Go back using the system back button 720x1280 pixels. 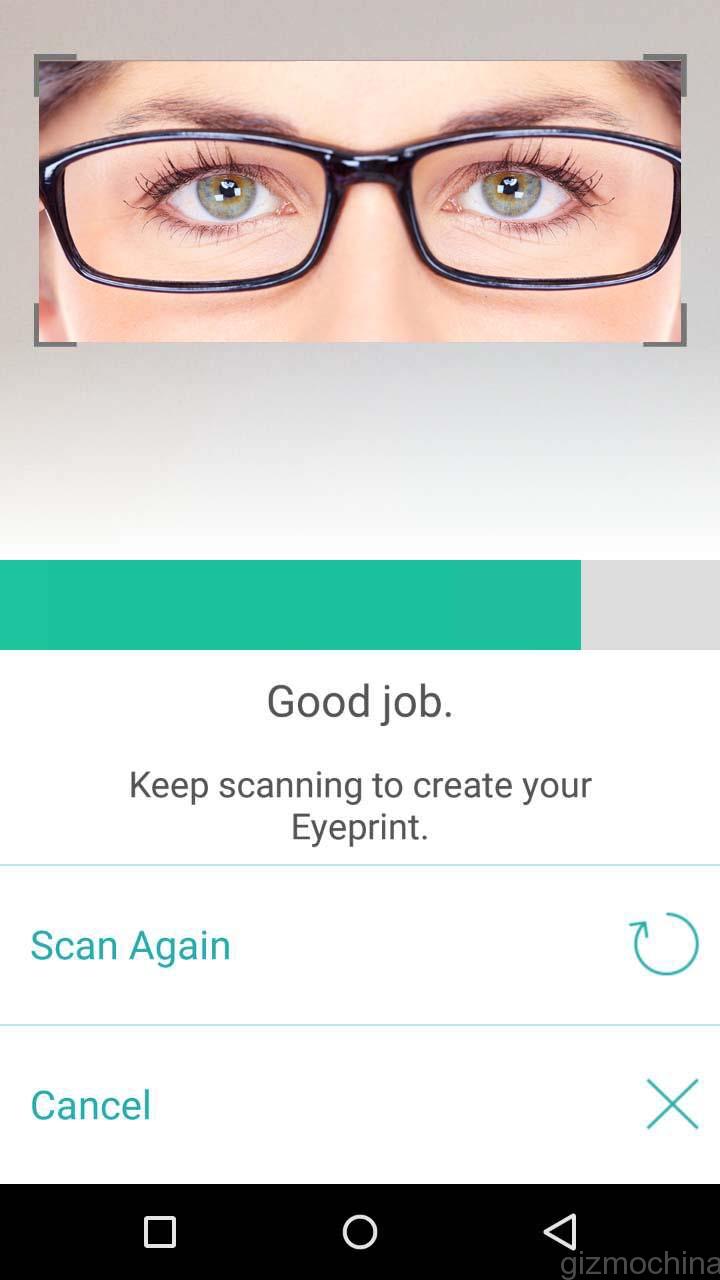pyautogui.click(x=561, y=1232)
